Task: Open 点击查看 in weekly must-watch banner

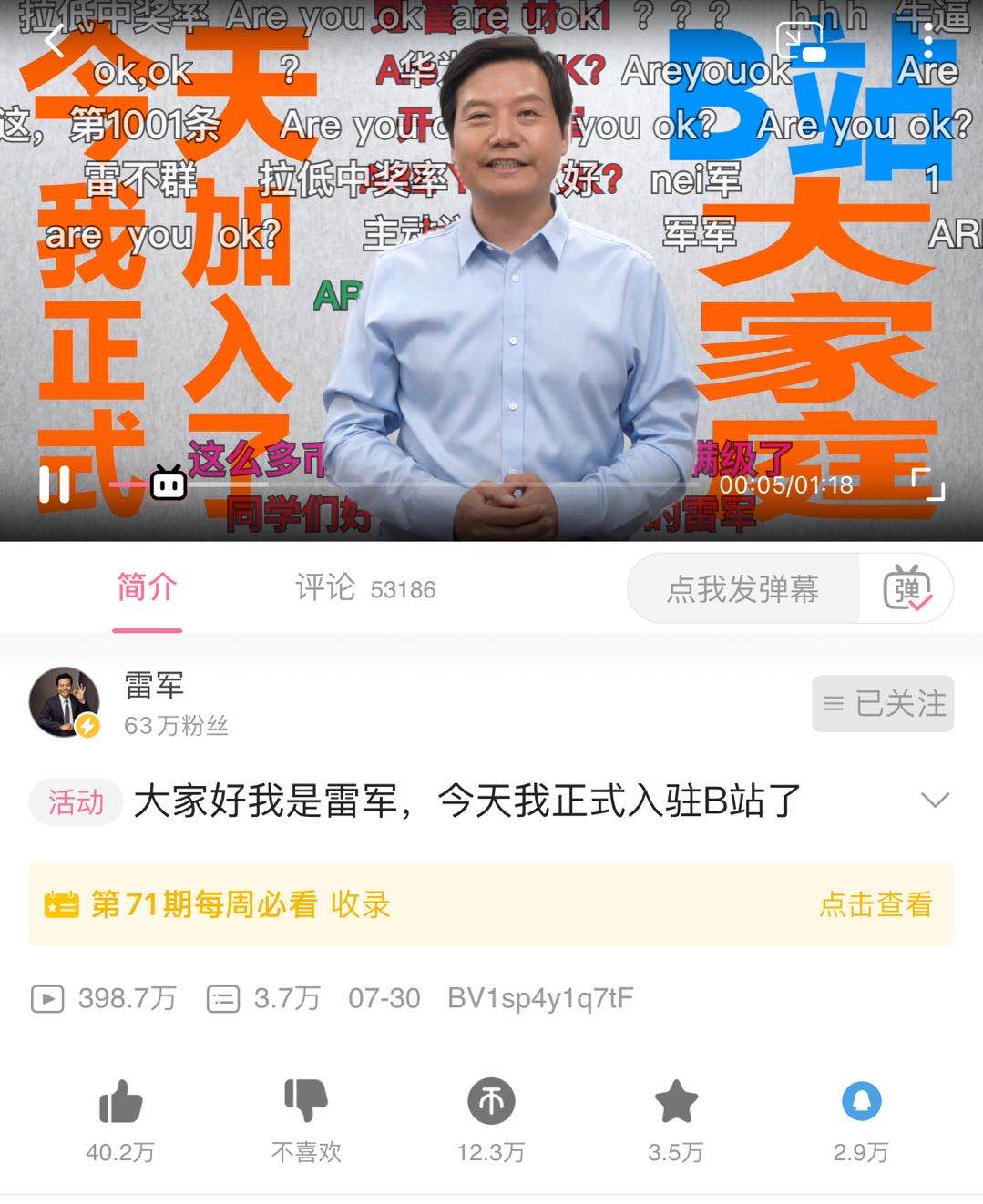Action: pos(875,904)
